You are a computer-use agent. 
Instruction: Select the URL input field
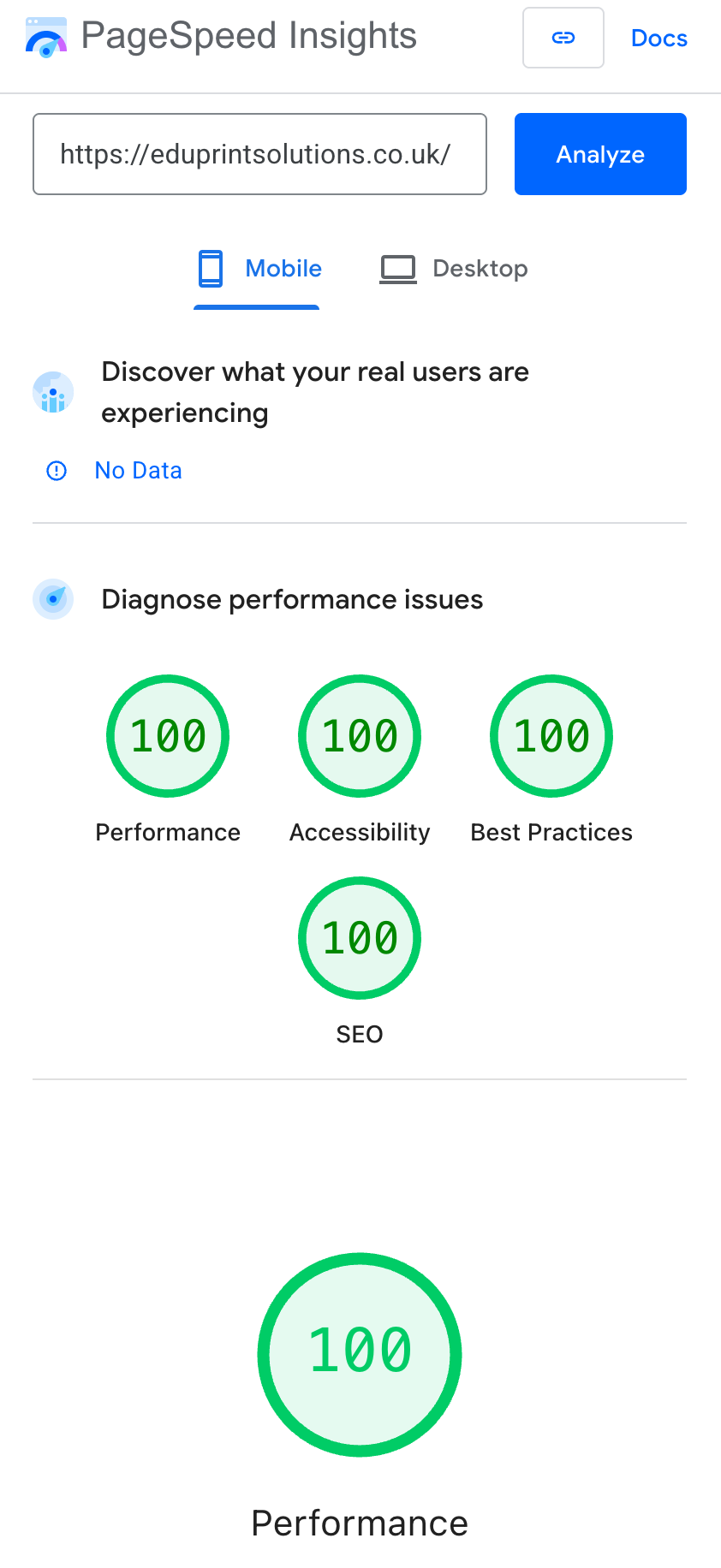pyautogui.click(x=259, y=154)
